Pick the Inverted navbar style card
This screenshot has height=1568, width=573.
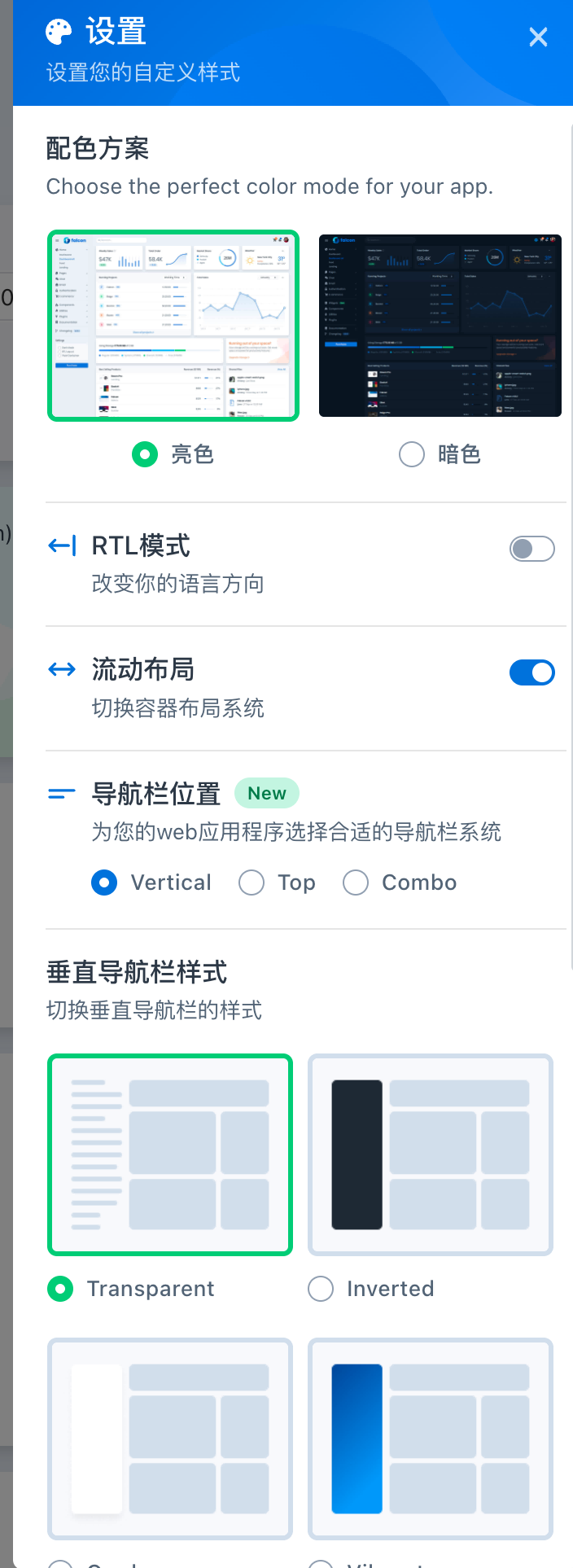click(x=431, y=1154)
